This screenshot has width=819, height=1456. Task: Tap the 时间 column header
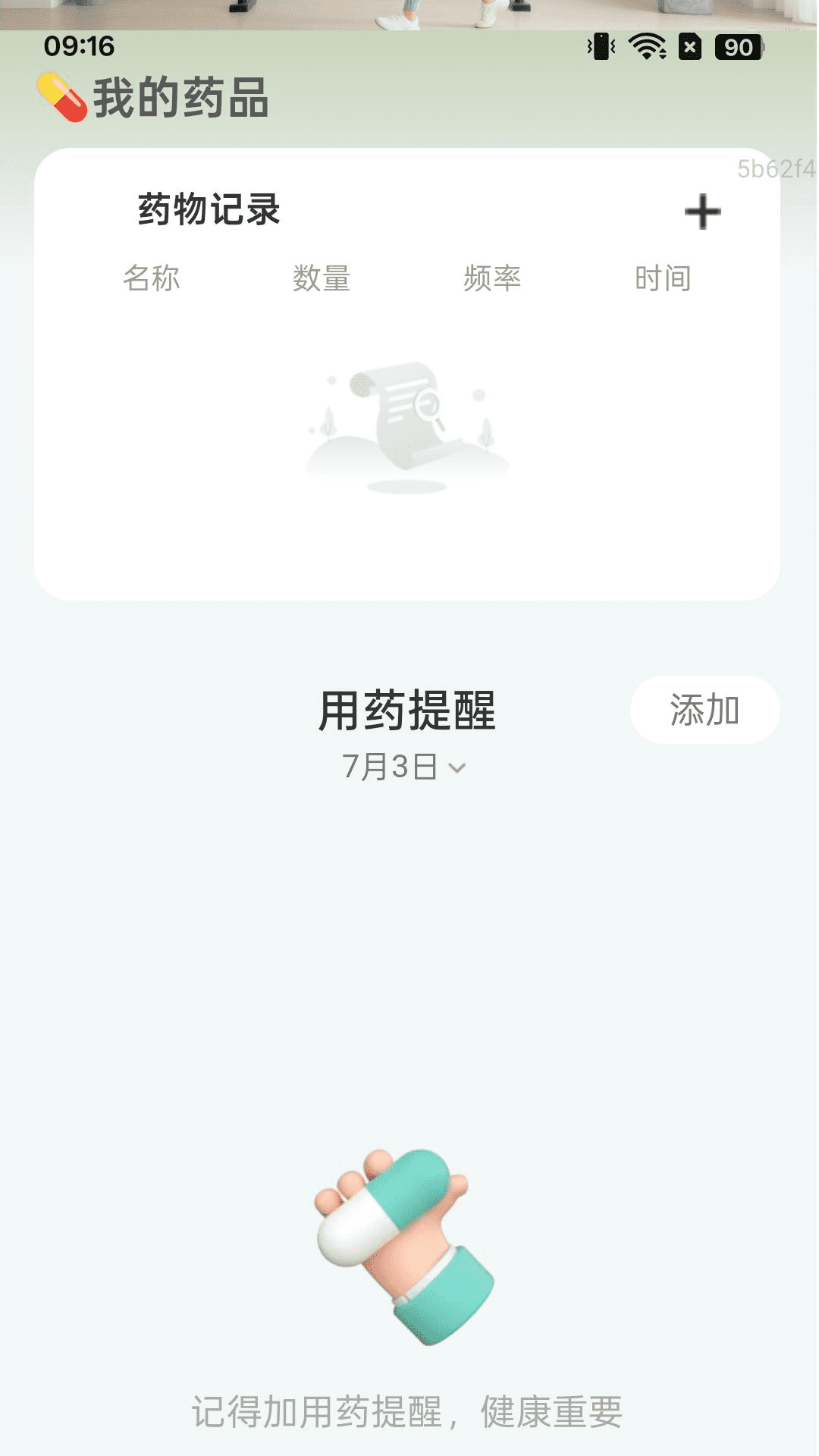pyautogui.click(x=664, y=279)
